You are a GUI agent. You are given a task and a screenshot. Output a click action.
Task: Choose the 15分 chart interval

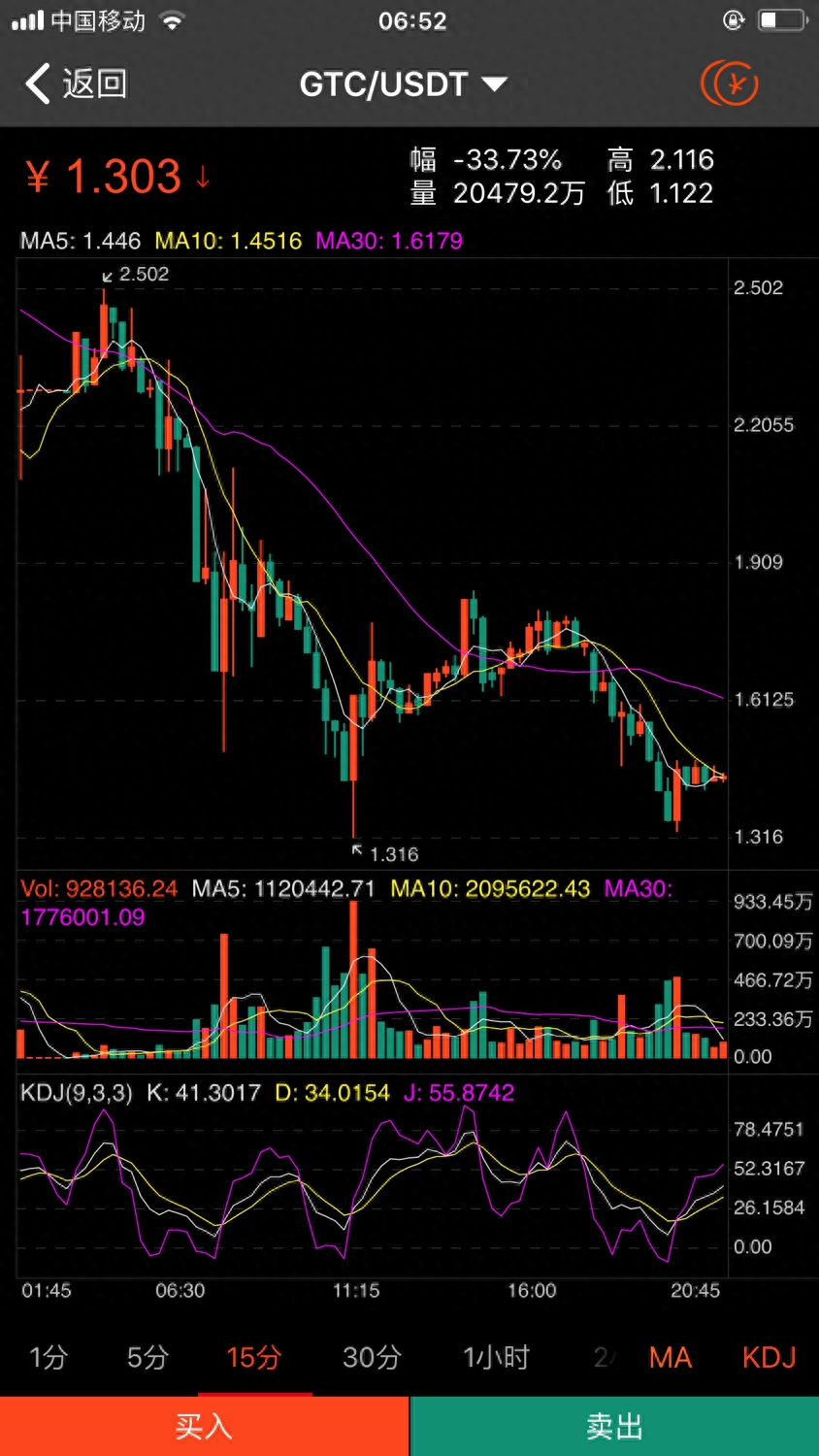254,1356
